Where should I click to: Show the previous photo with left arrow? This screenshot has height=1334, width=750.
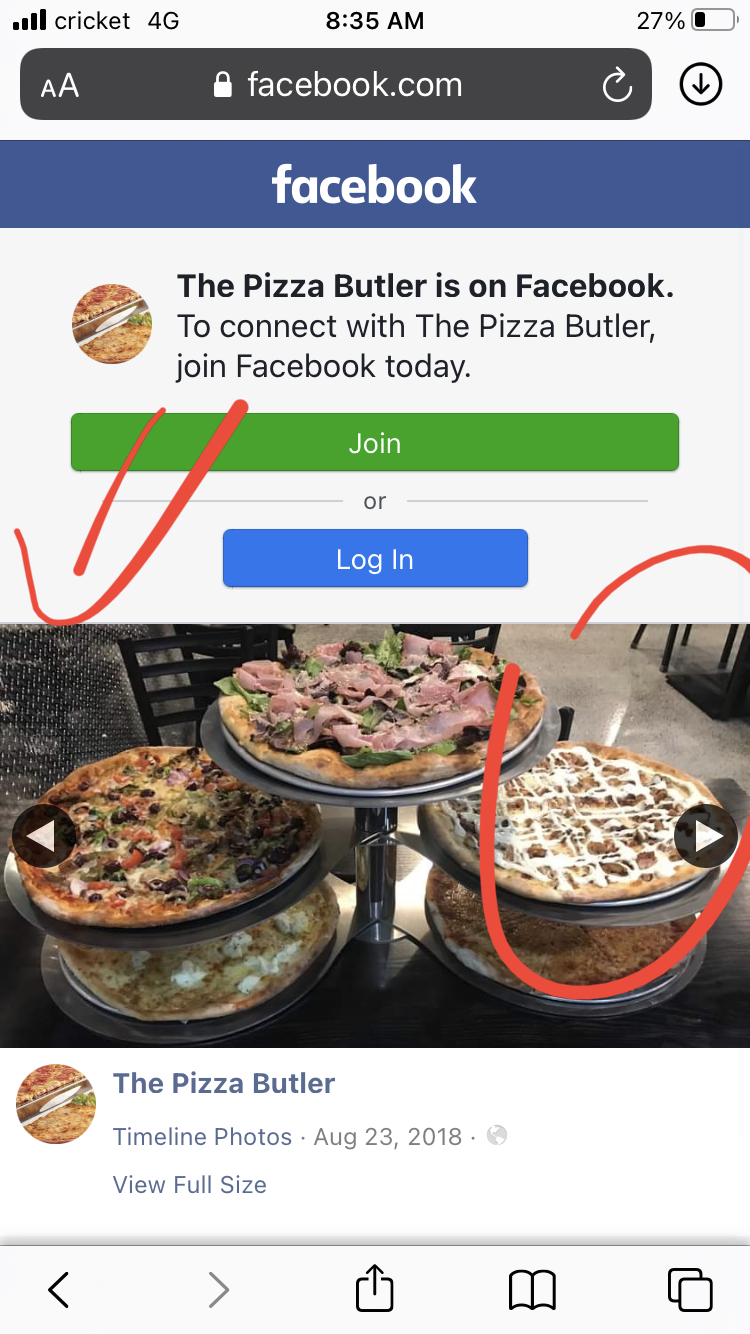click(x=43, y=836)
